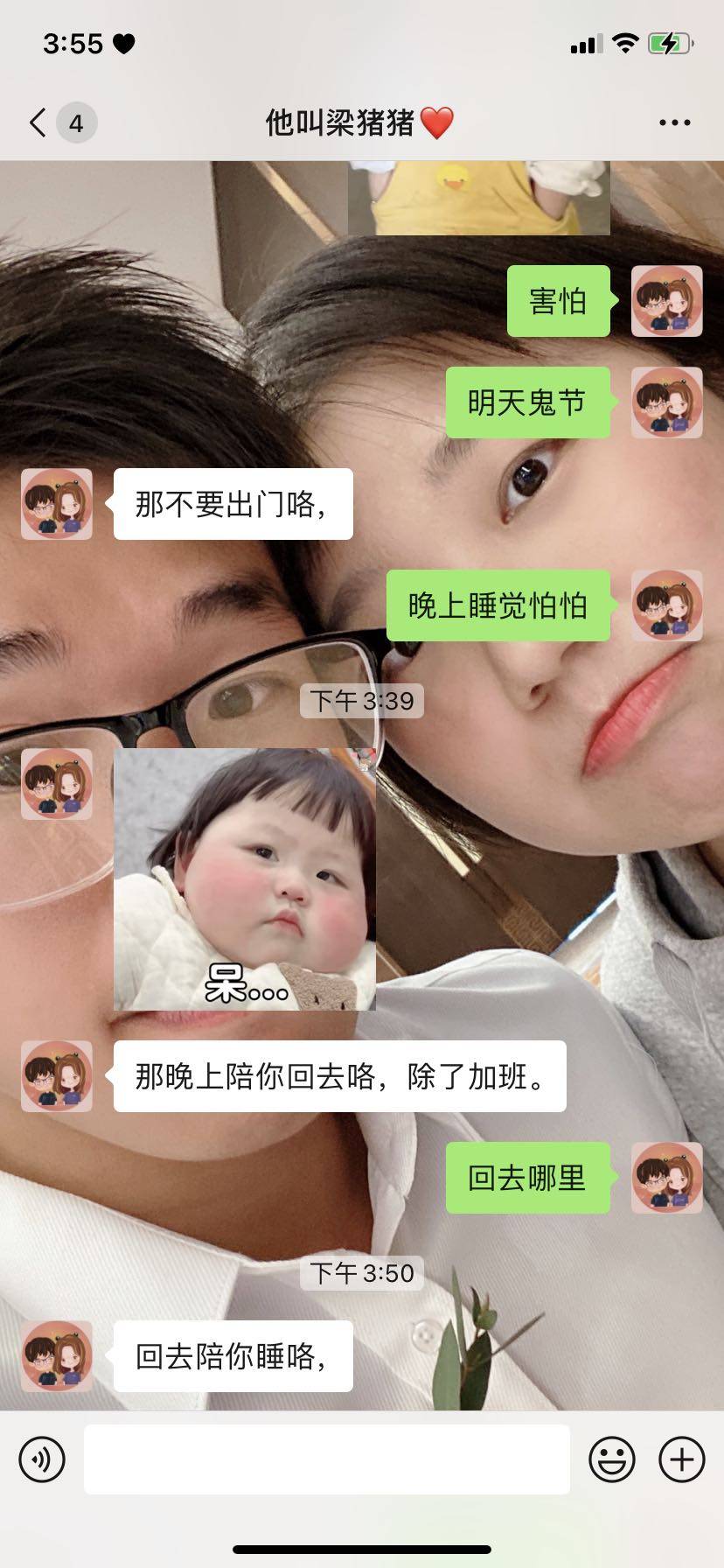Go back to the chat list
Viewport: 724px width, 1568px height.
point(38,122)
